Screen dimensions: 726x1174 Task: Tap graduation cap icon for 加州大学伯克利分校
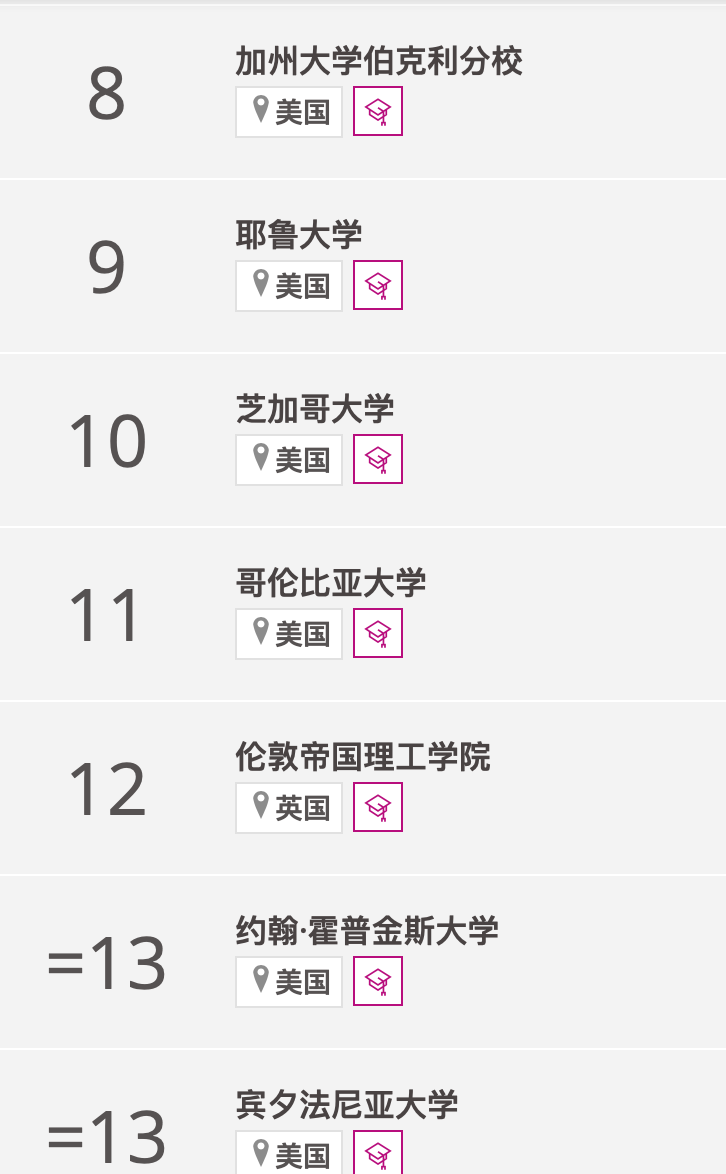click(378, 111)
